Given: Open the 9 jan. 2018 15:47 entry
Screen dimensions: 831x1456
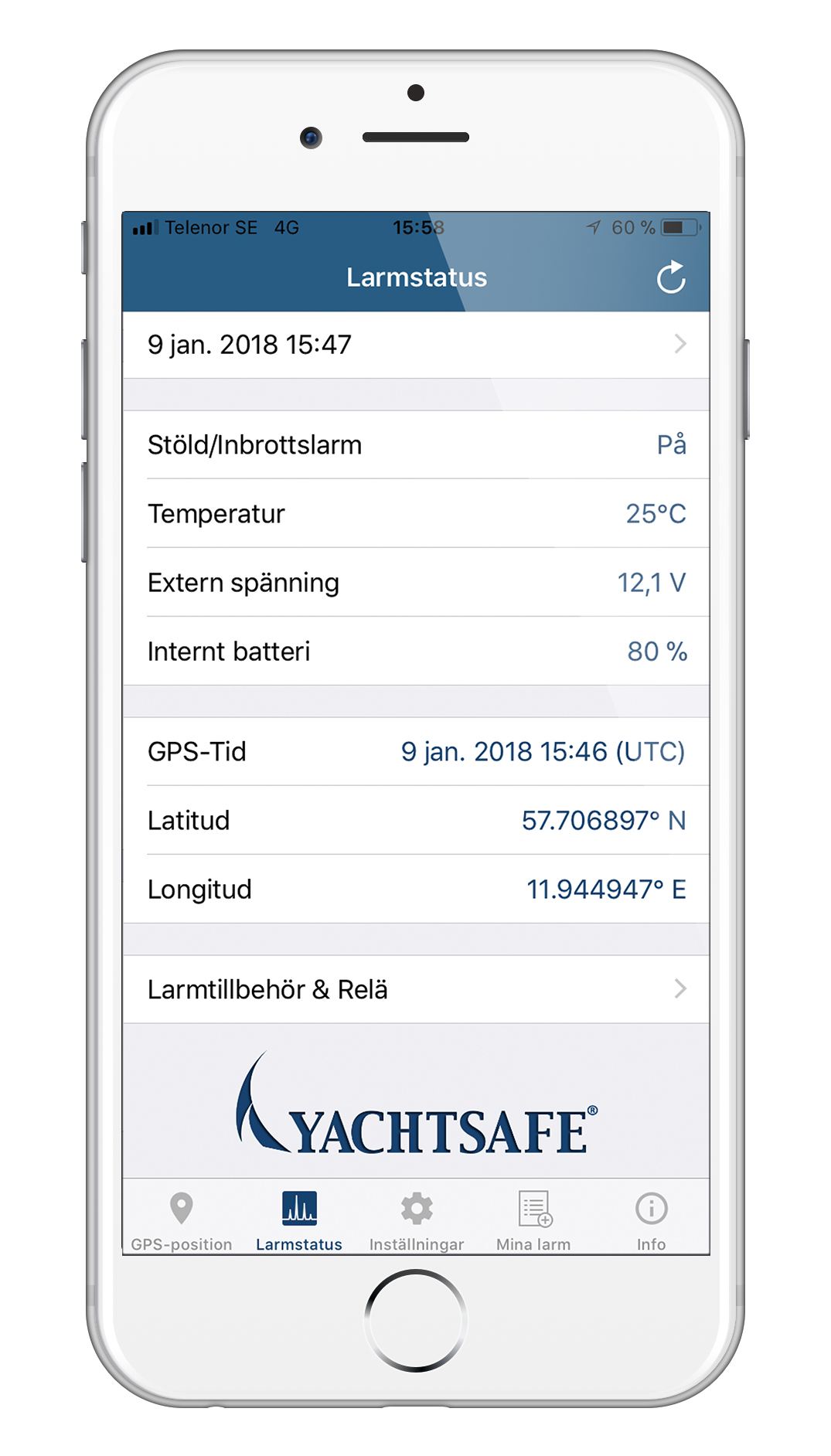Looking at the screenshot, I should pyautogui.click(x=415, y=345).
